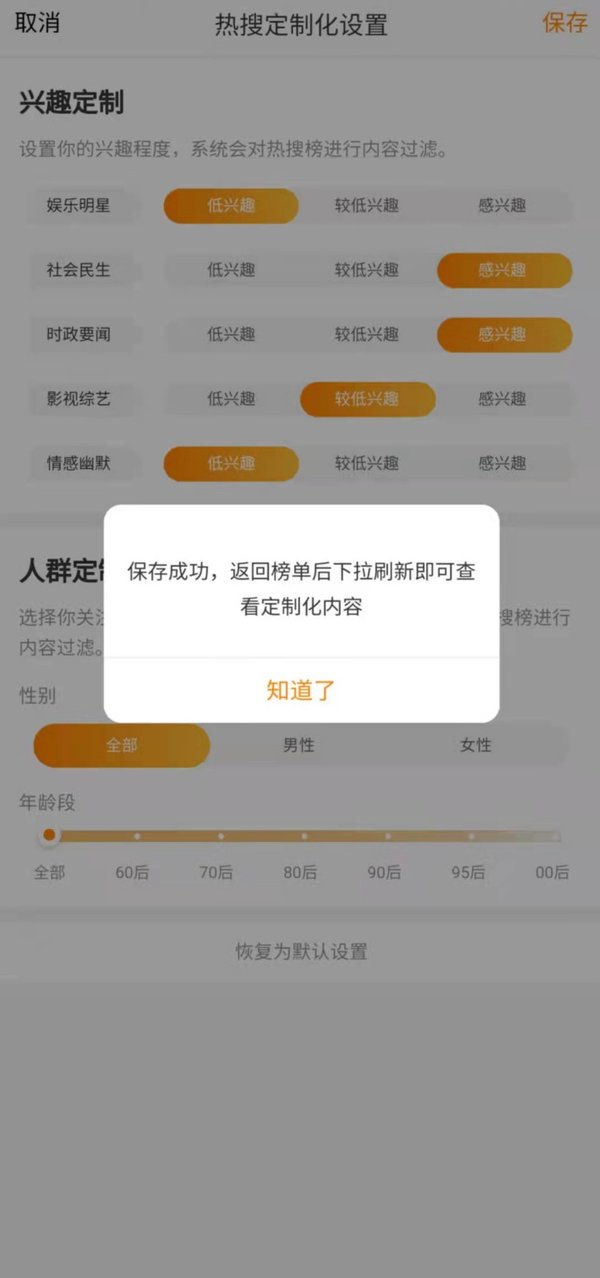The height and width of the screenshot is (1278, 600).
Task: Tap 恢复为默认设置
Action: tap(300, 951)
